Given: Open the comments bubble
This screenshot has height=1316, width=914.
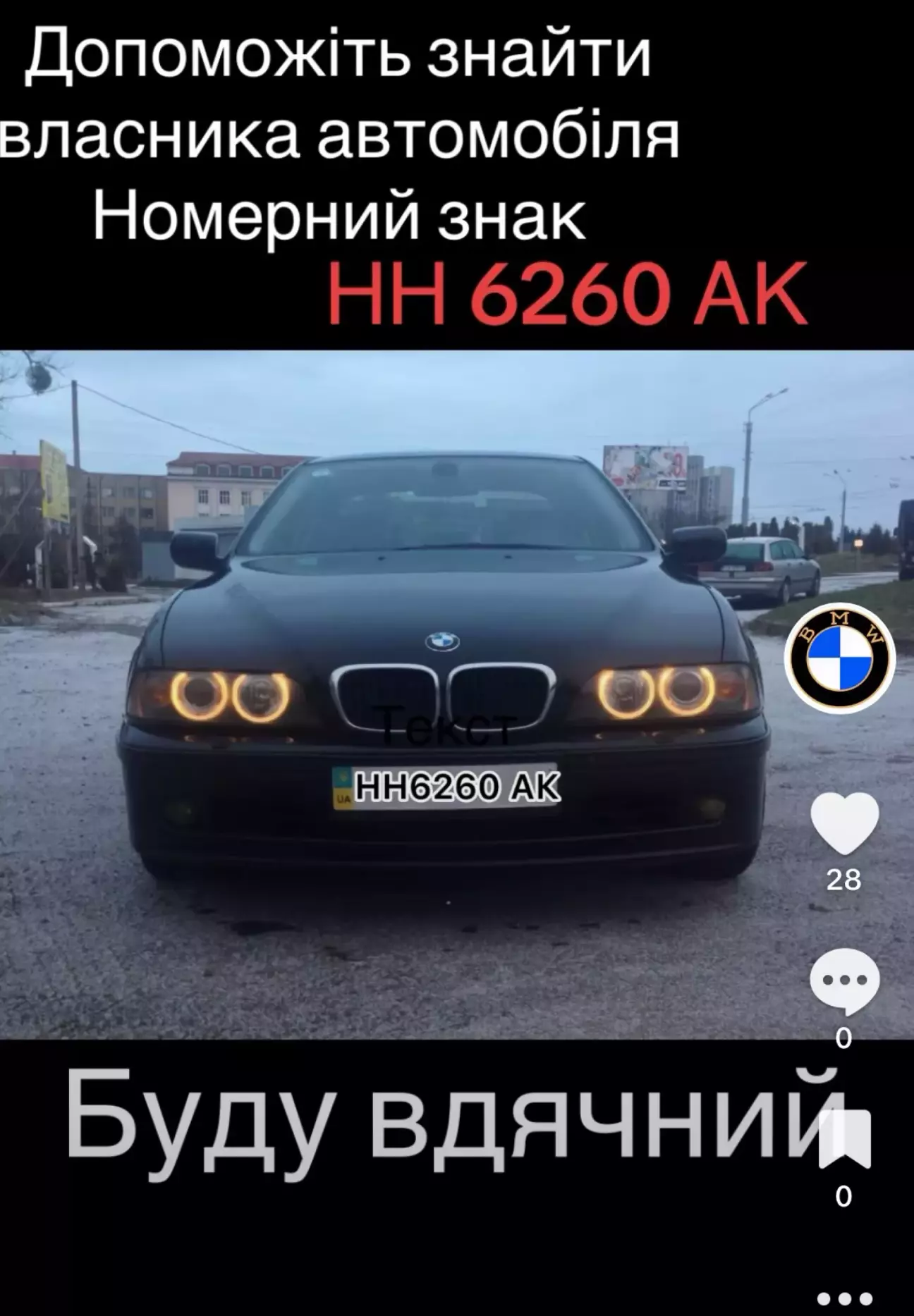Looking at the screenshot, I should pyautogui.click(x=844, y=982).
